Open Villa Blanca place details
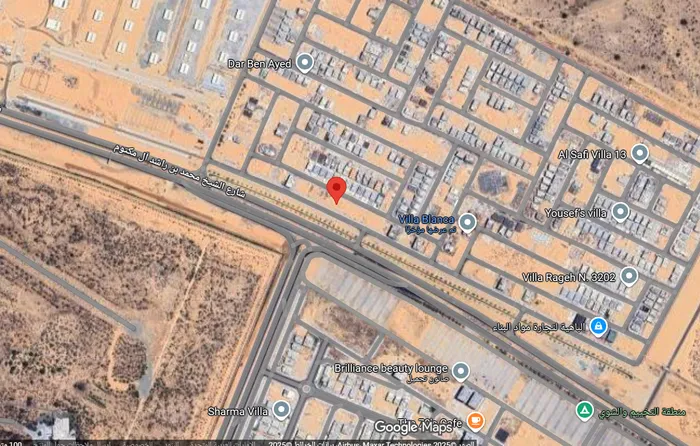The width and height of the screenshot is (700, 446). tap(467, 221)
